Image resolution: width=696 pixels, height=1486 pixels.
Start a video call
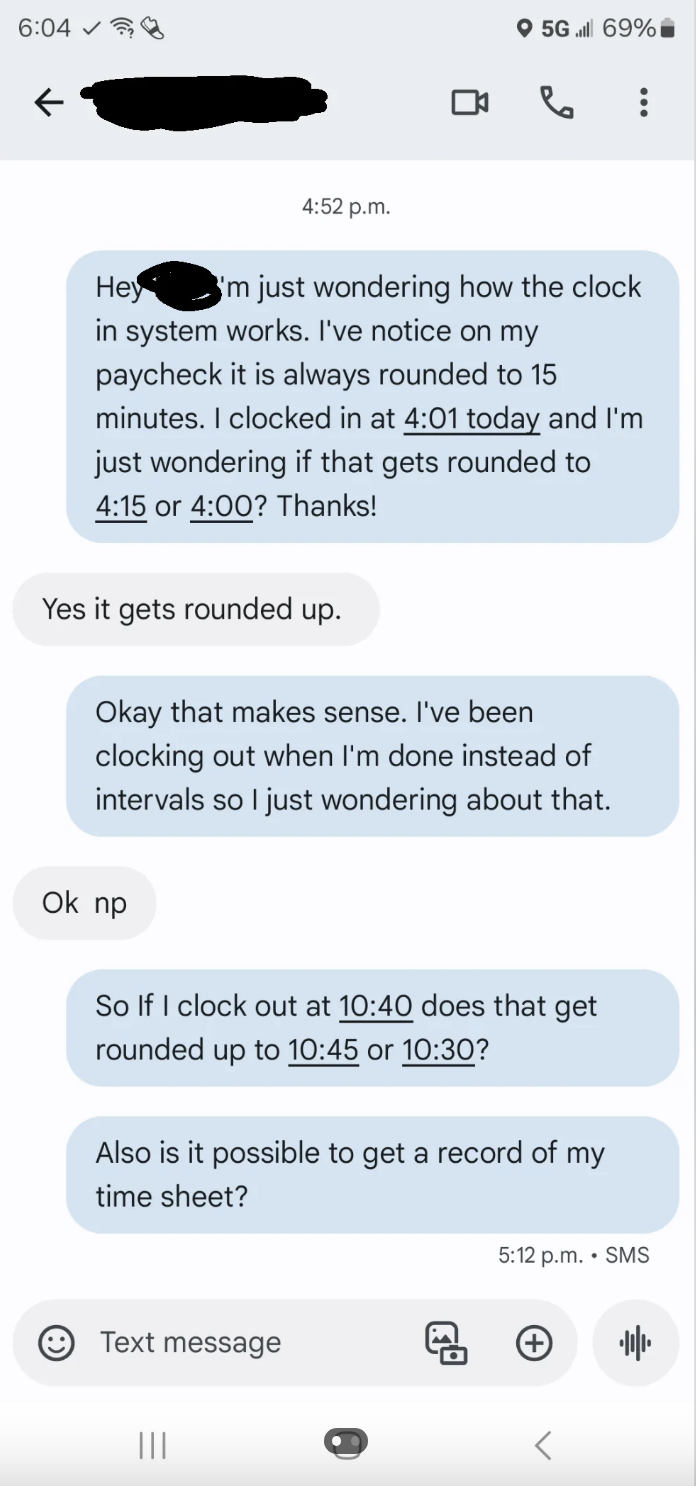tap(470, 102)
